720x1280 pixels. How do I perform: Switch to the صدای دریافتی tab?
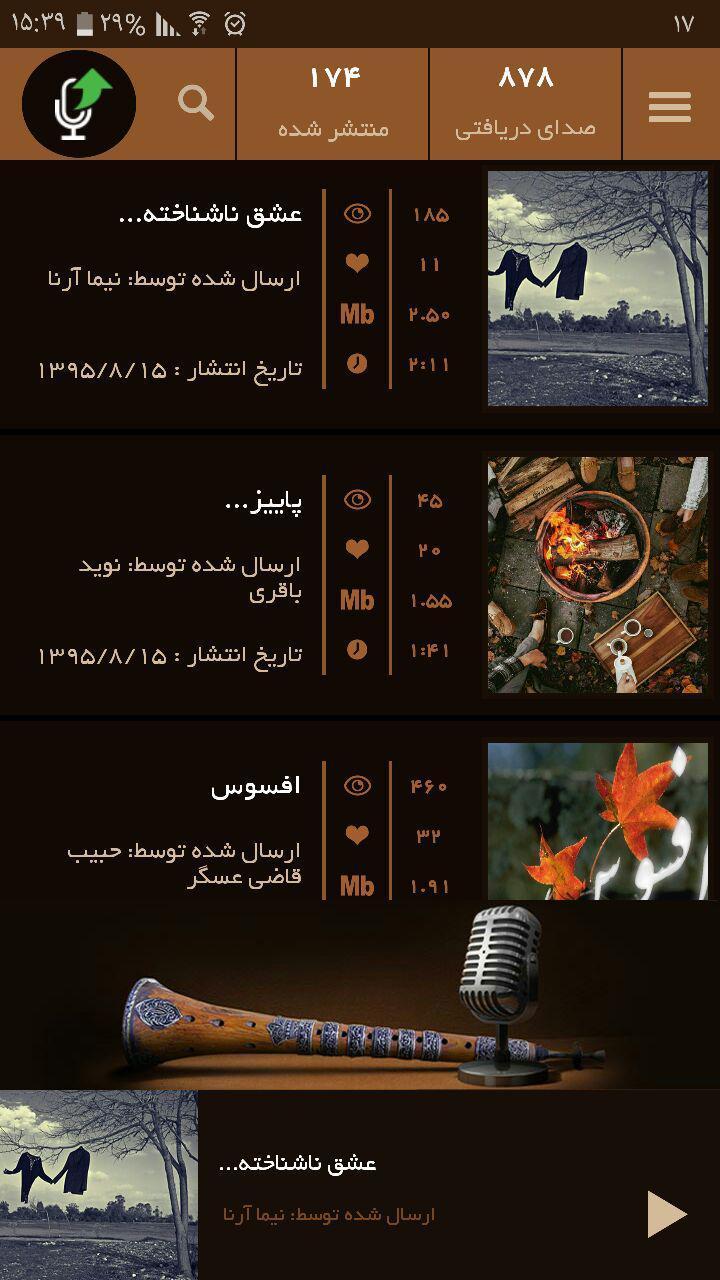tap(525, 104)
